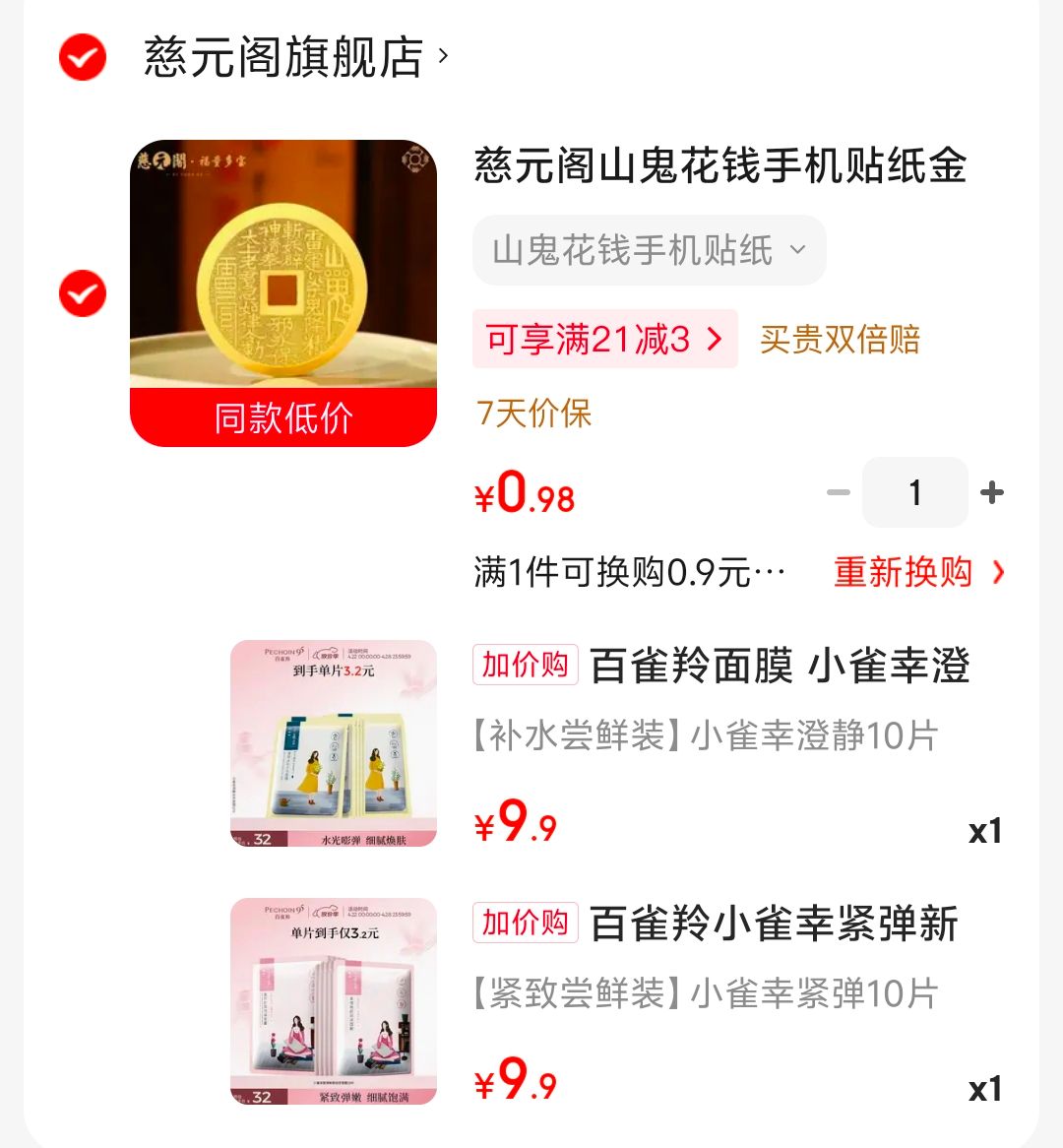This screenshot has height=1148, width=1063.
Task: Decrease quantity with the minus button
Action: [x=839, y=492]
